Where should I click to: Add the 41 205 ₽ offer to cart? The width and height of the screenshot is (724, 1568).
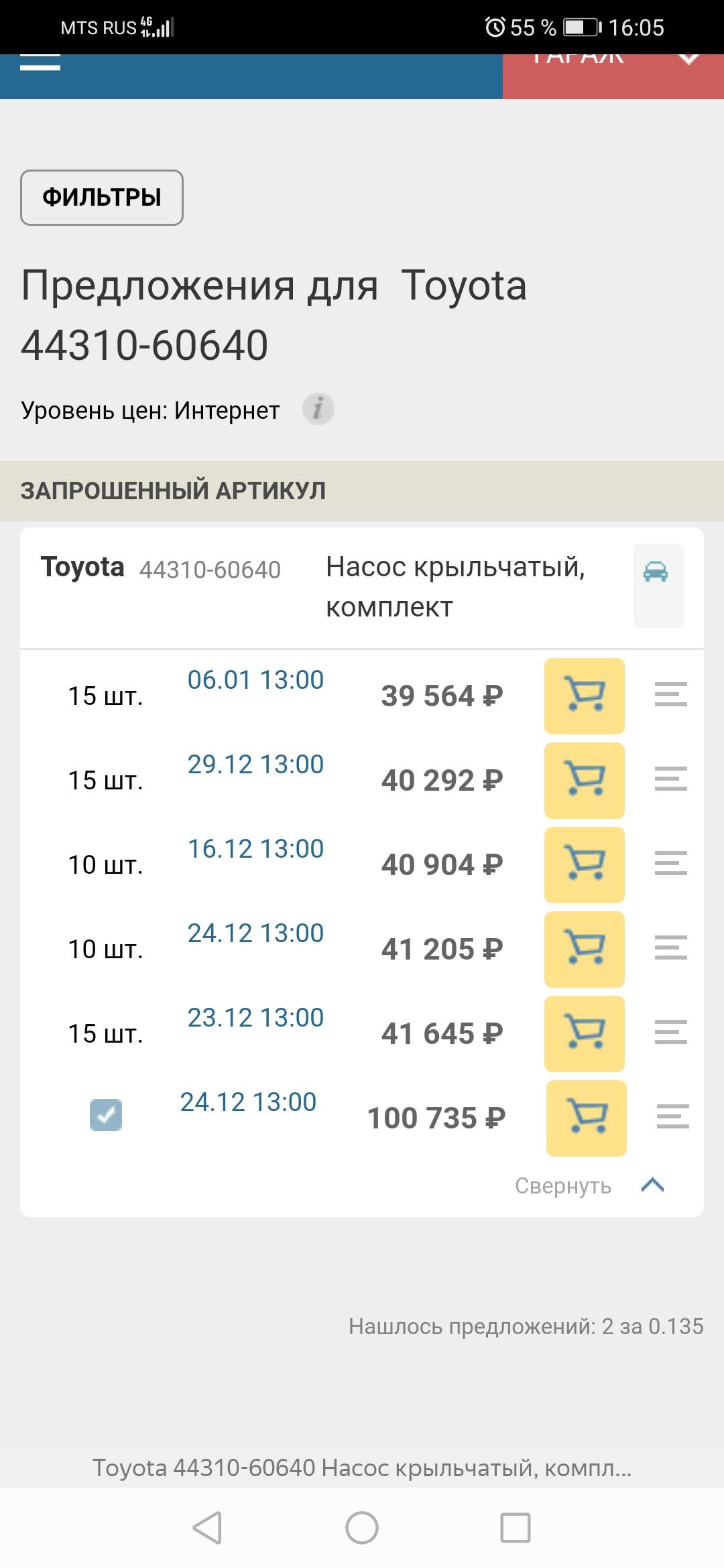tap(585, 950)
